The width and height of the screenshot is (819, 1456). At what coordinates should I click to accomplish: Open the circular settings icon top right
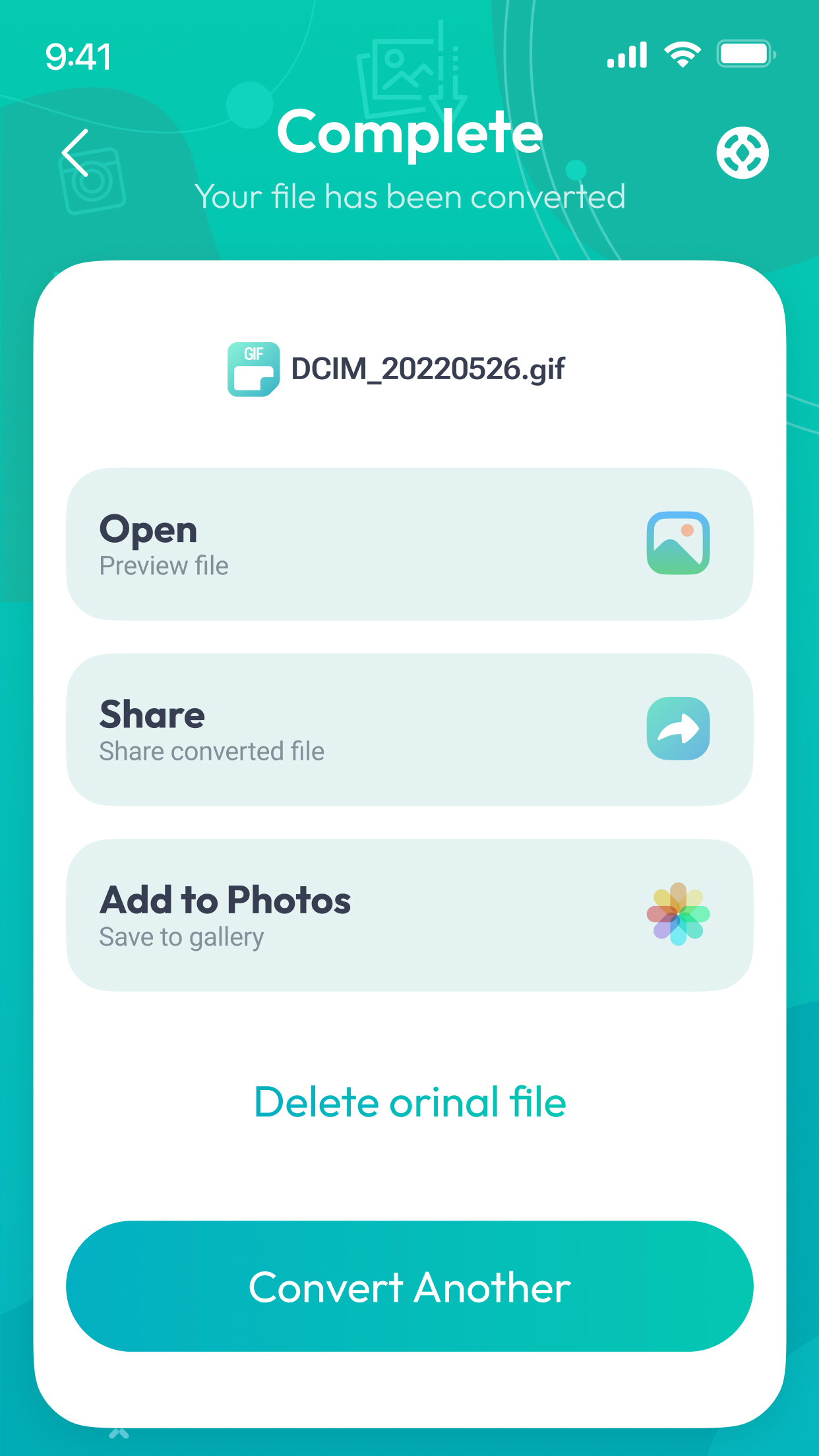742,152
